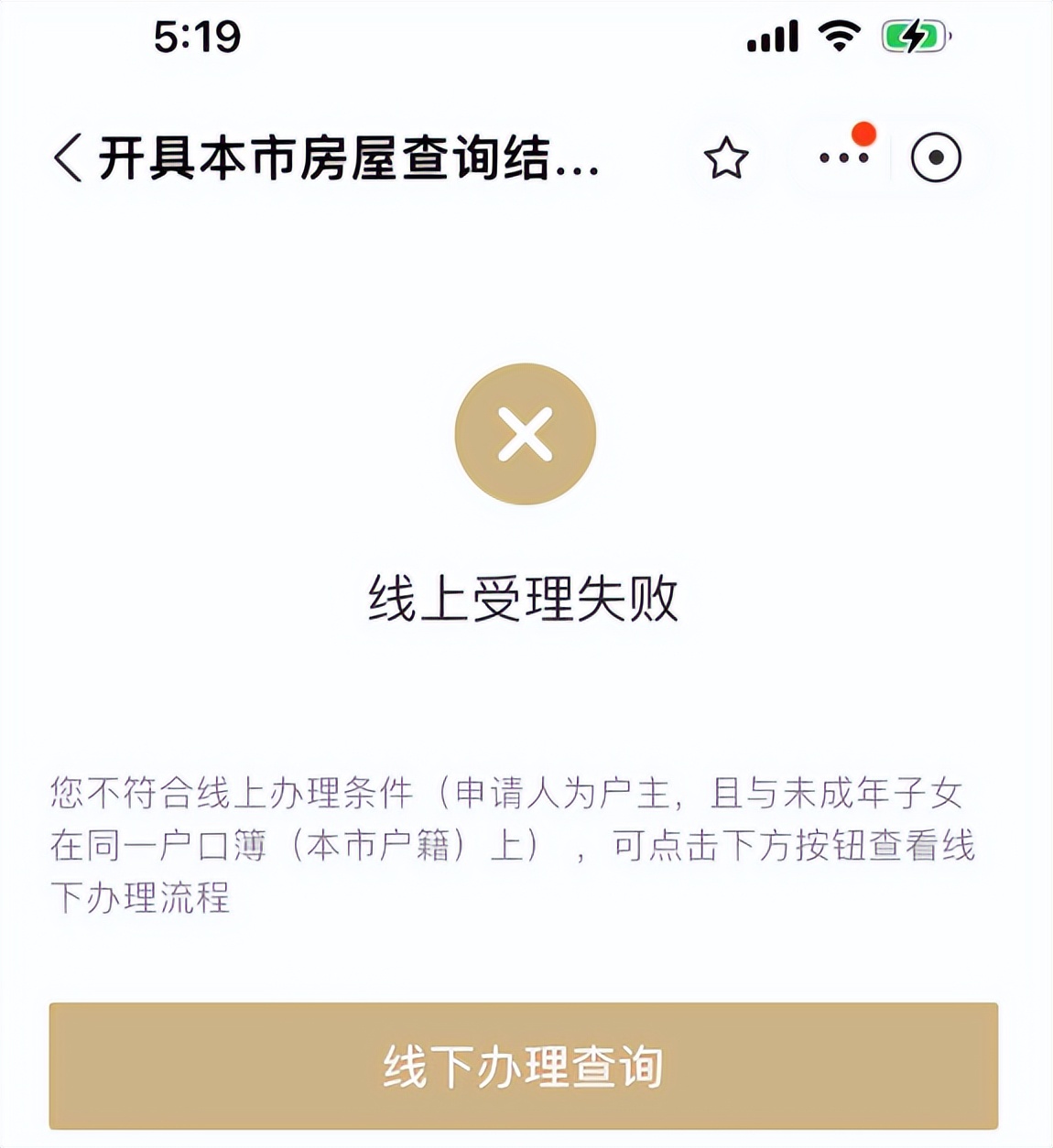Click the red notification dot on more menu

[862, 134]
